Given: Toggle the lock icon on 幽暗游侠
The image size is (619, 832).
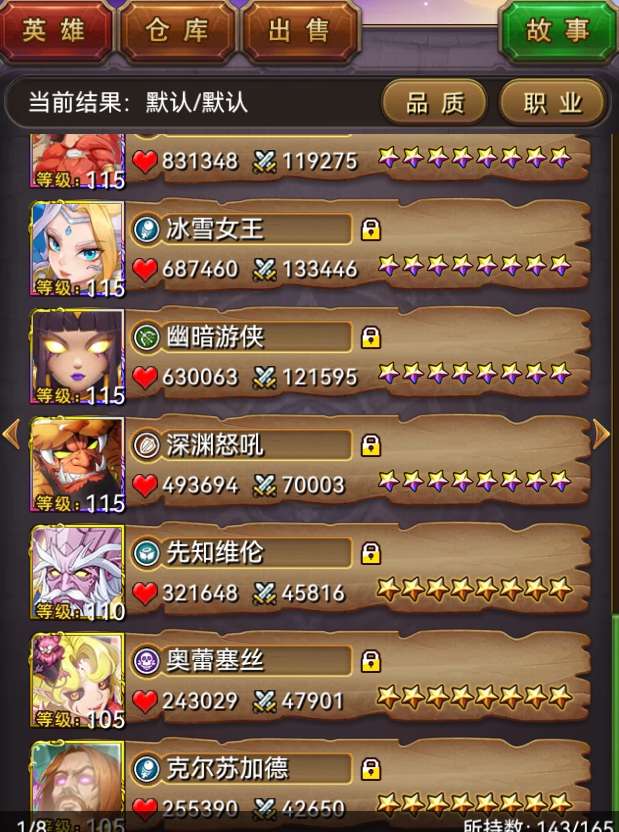Looking at the screenshot, I should pyautogui.click(x=371, y=337).
